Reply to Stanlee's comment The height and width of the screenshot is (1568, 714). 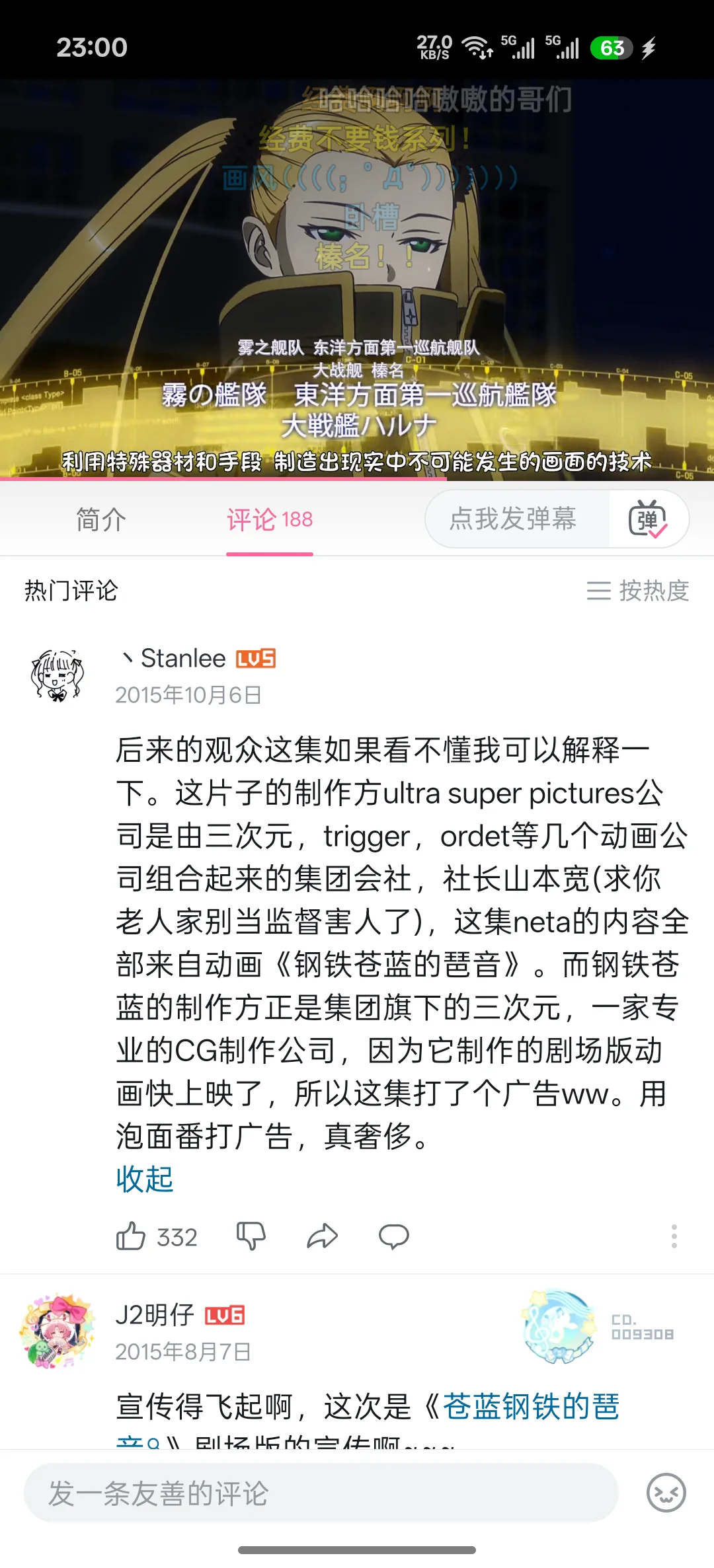pyautogui.click(x=393, y=1236)
